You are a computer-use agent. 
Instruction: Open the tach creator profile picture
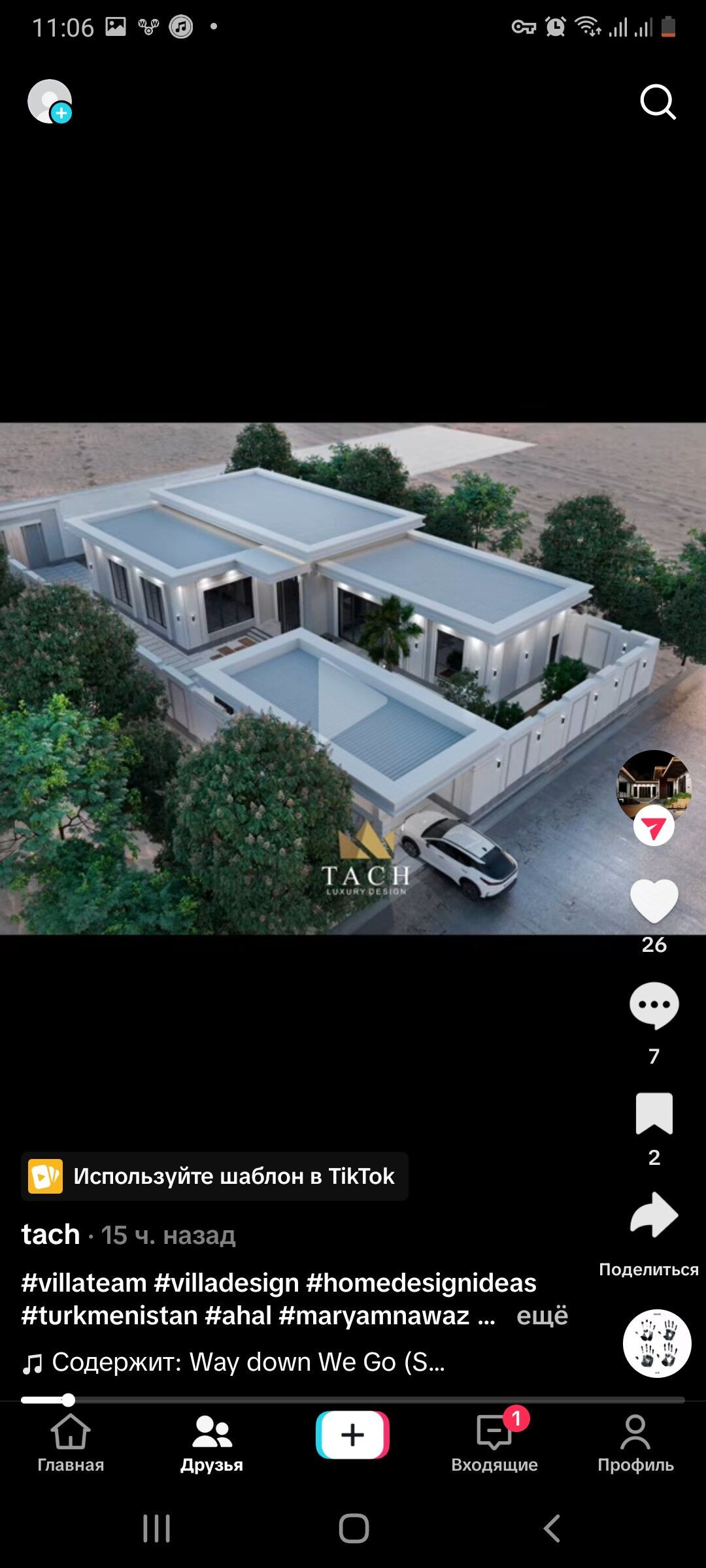[654, 785]
